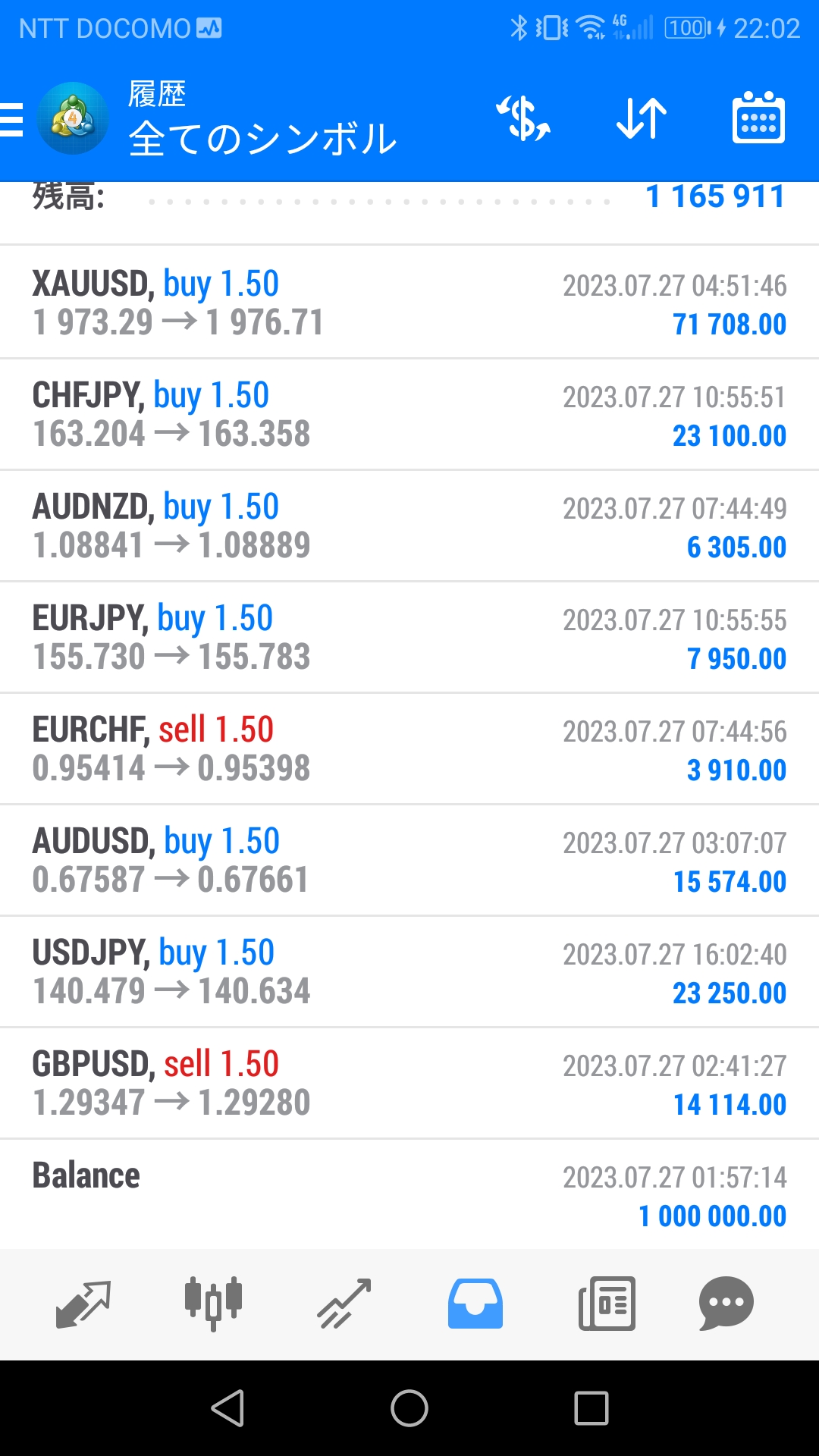Image resolution: width=819 pixels, height=1456 pixels.
Task: Expand the USDJPY buy trade
Action: [x=409, y=971]
